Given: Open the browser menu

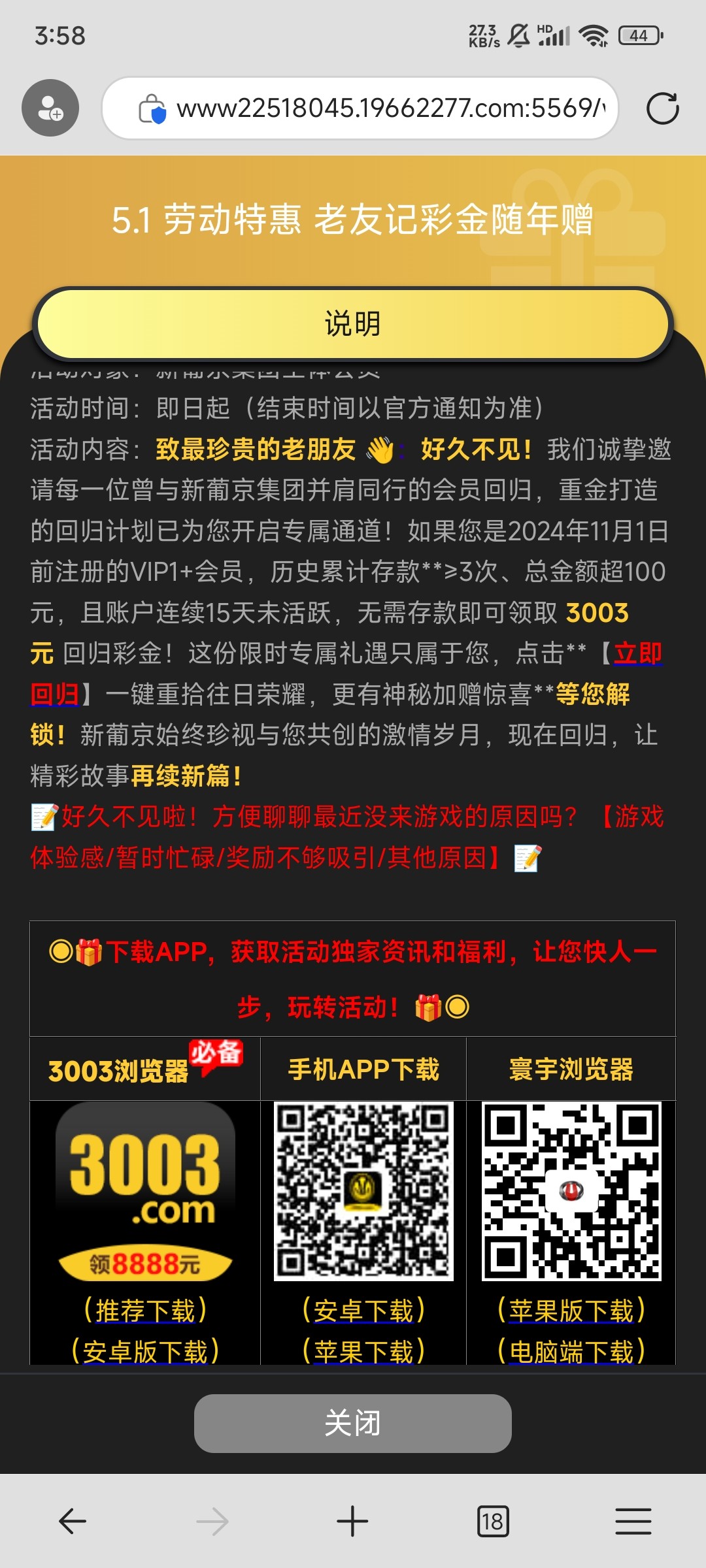Looking at the screenshot, I should [x=633, y=1521].
